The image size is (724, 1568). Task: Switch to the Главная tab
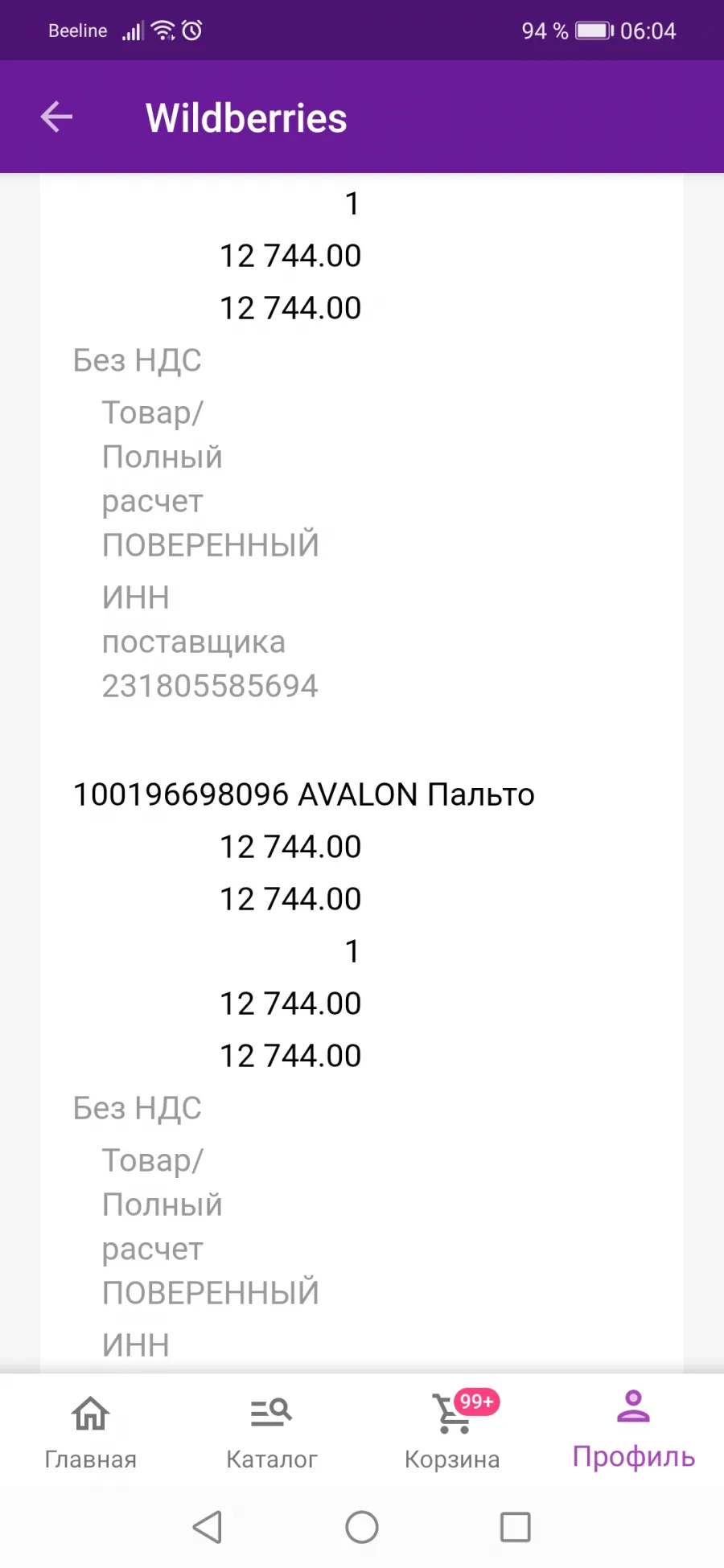(90, 1431)
